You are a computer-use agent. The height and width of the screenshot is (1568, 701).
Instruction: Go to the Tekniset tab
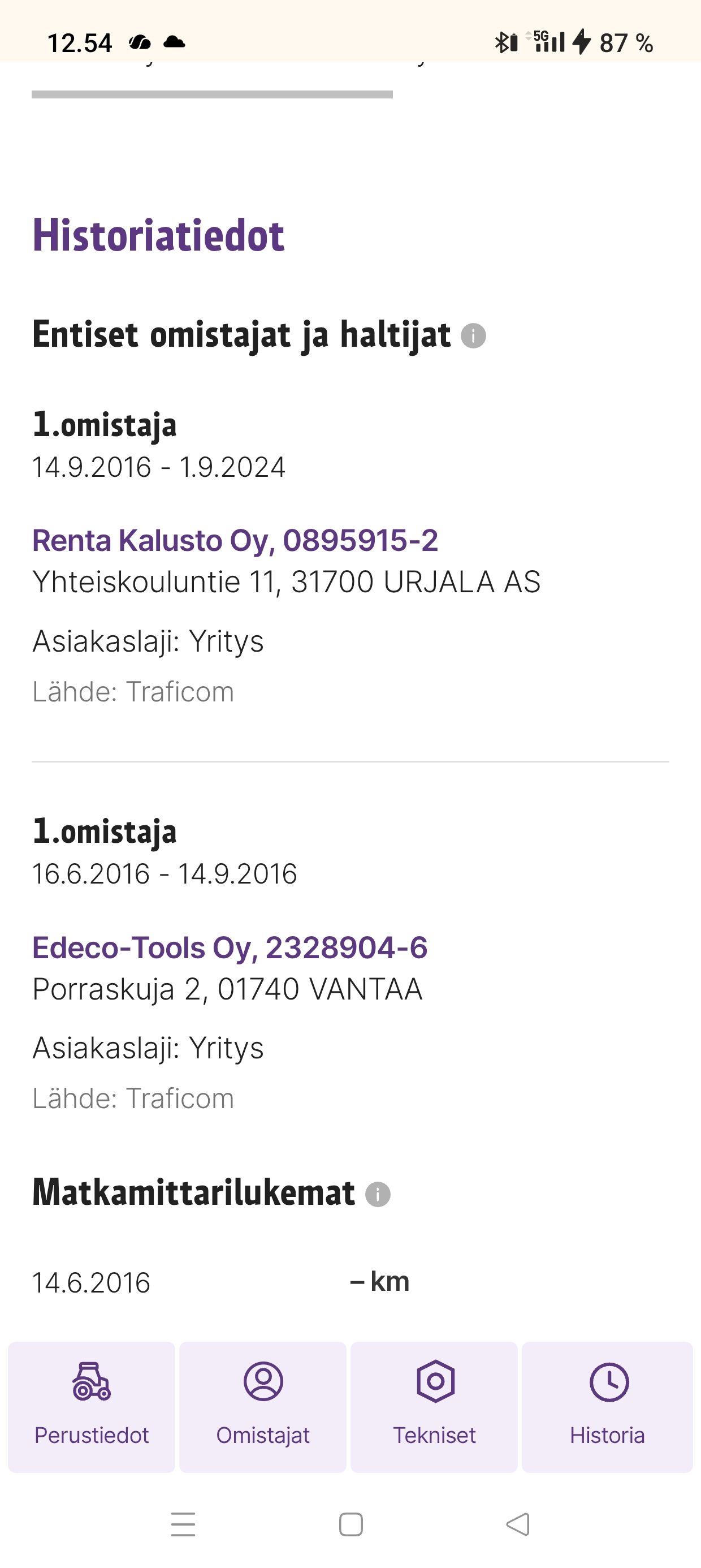(435, 1407)
